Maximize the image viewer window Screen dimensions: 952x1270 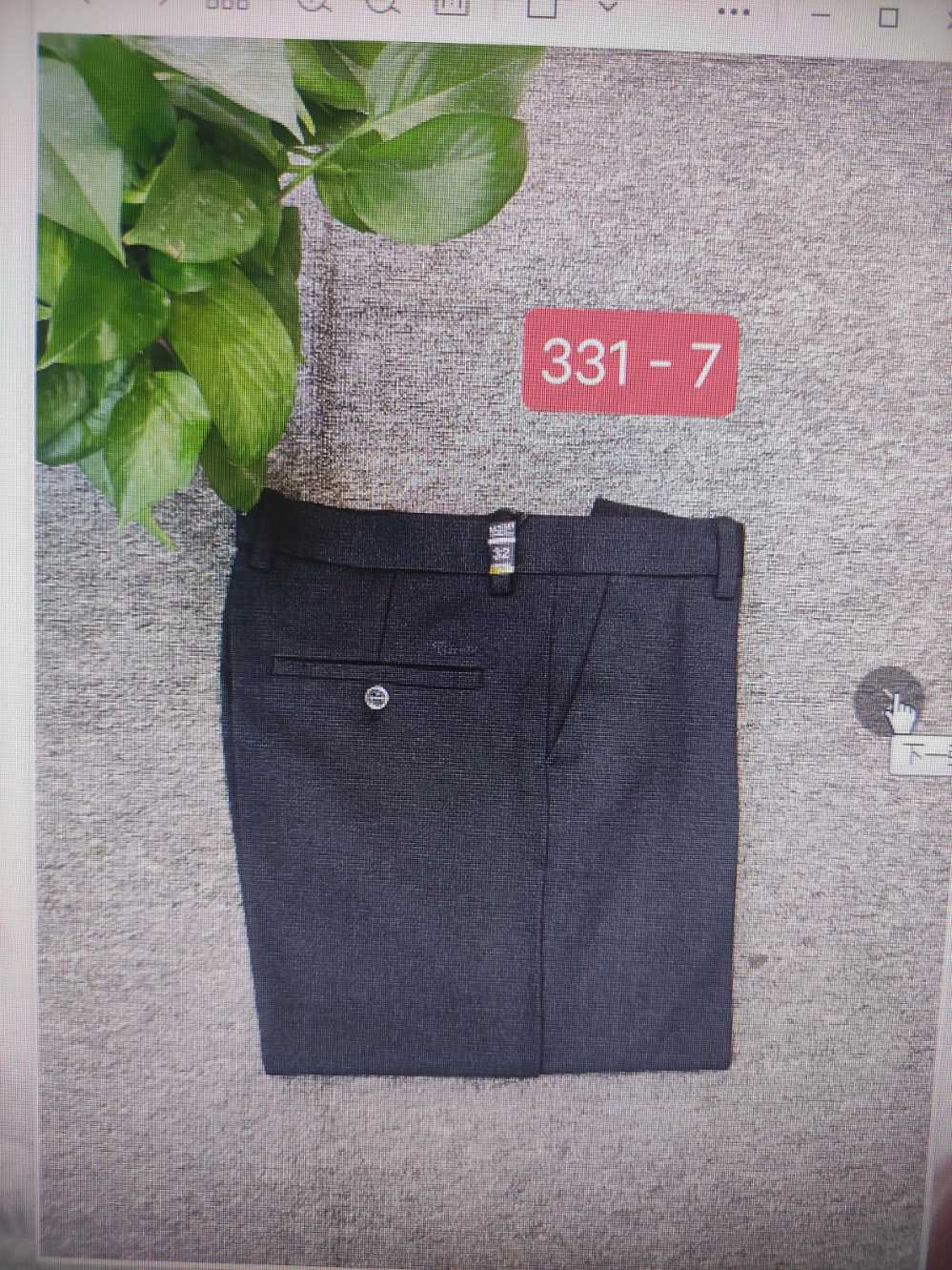[888, 15]
